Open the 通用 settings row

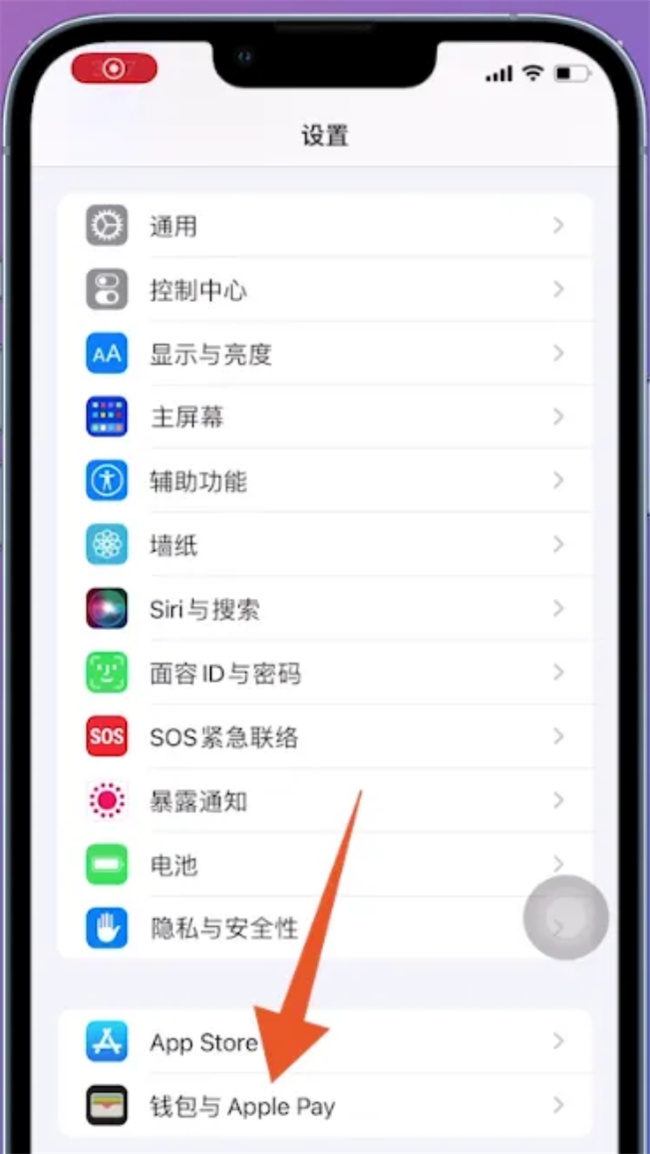pyautogui.click(x=325, y=226)
